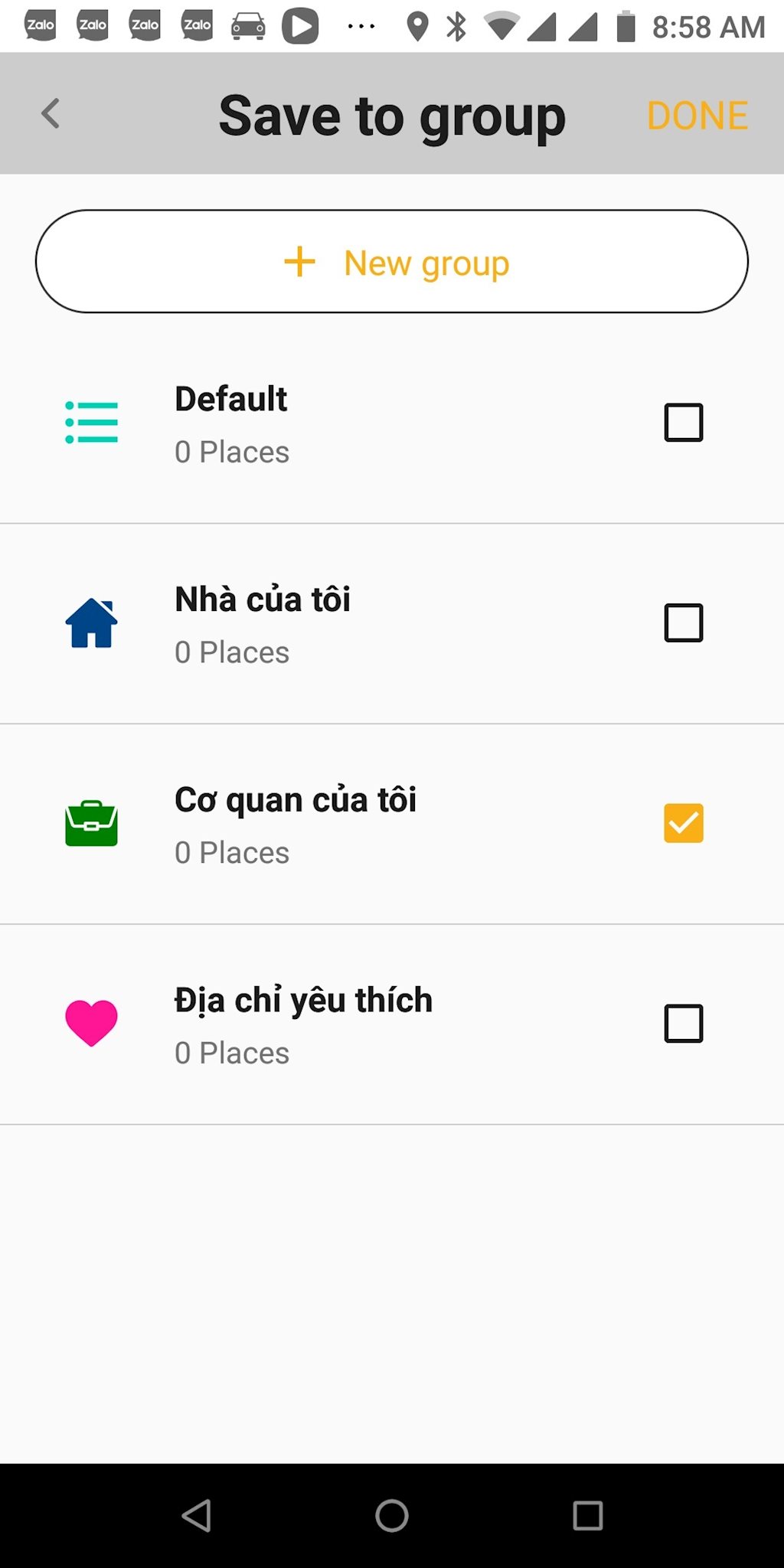
Task: Uncheck the Cơ quan của tôi group
Action: 683,822
